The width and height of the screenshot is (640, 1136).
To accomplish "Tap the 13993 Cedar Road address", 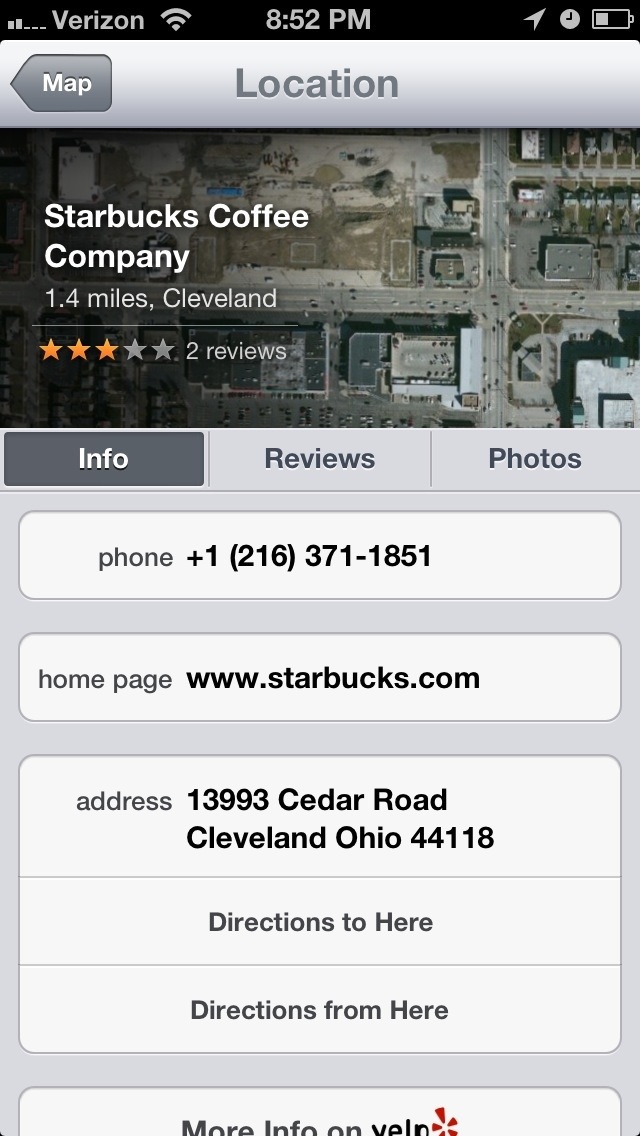I will [320, 817].
